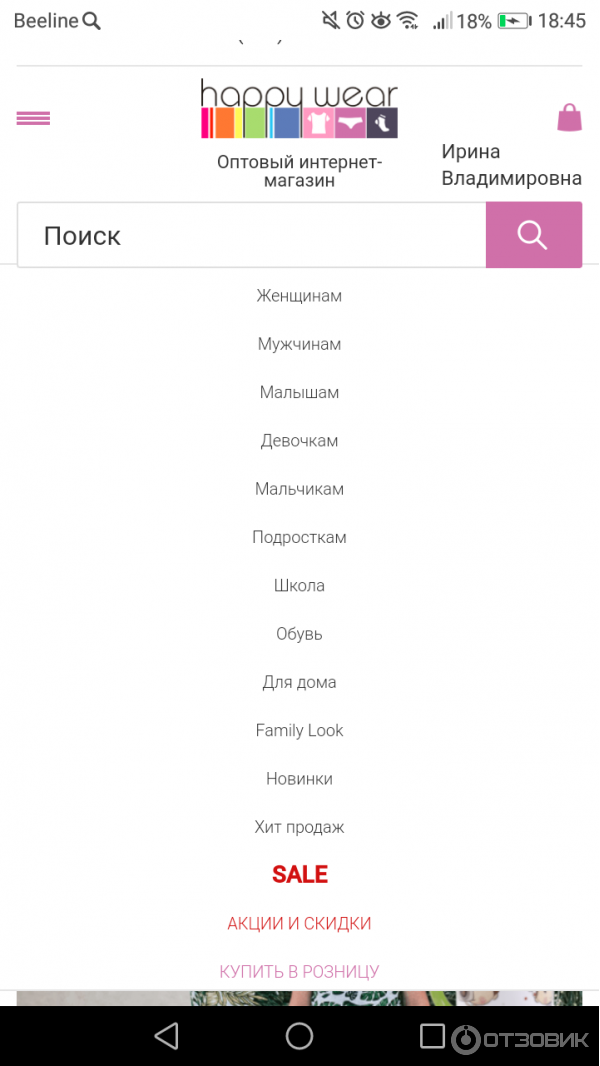Screen dimensions: 600x1066
Task: Select the Малышам category
Action: pos(299,393)
